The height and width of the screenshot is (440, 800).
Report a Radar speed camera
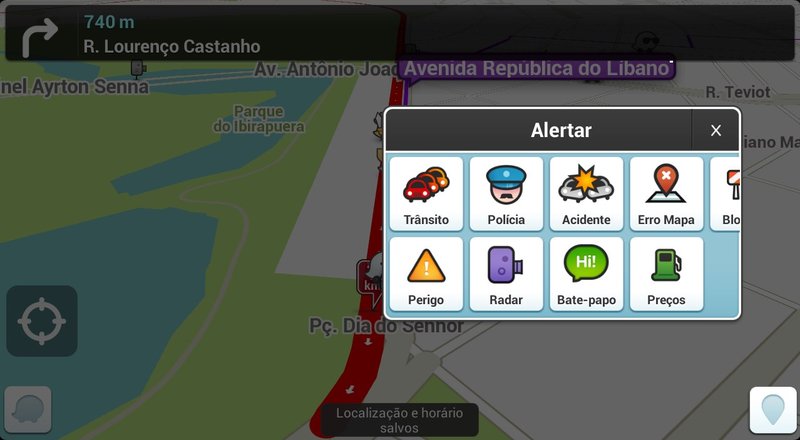coord(506,274)
